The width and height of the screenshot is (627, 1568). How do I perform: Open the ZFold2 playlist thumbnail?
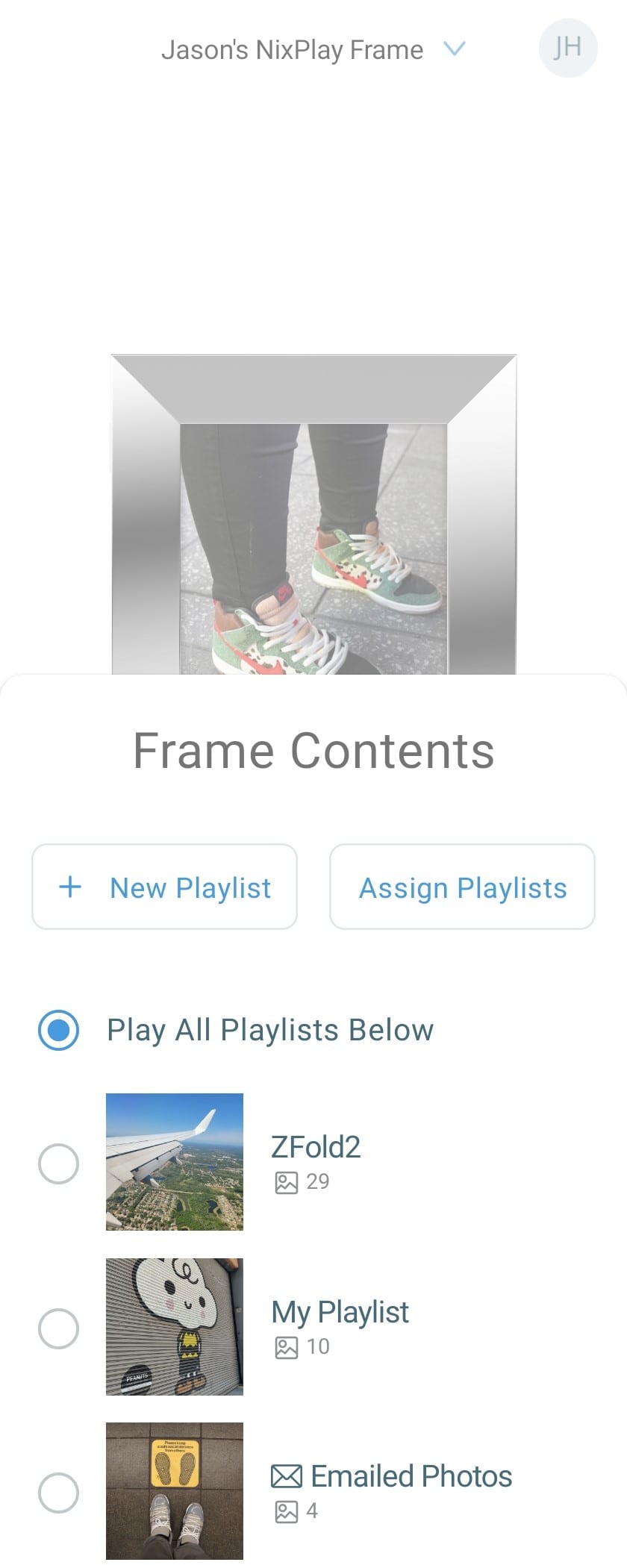[x=175, y=1161]
